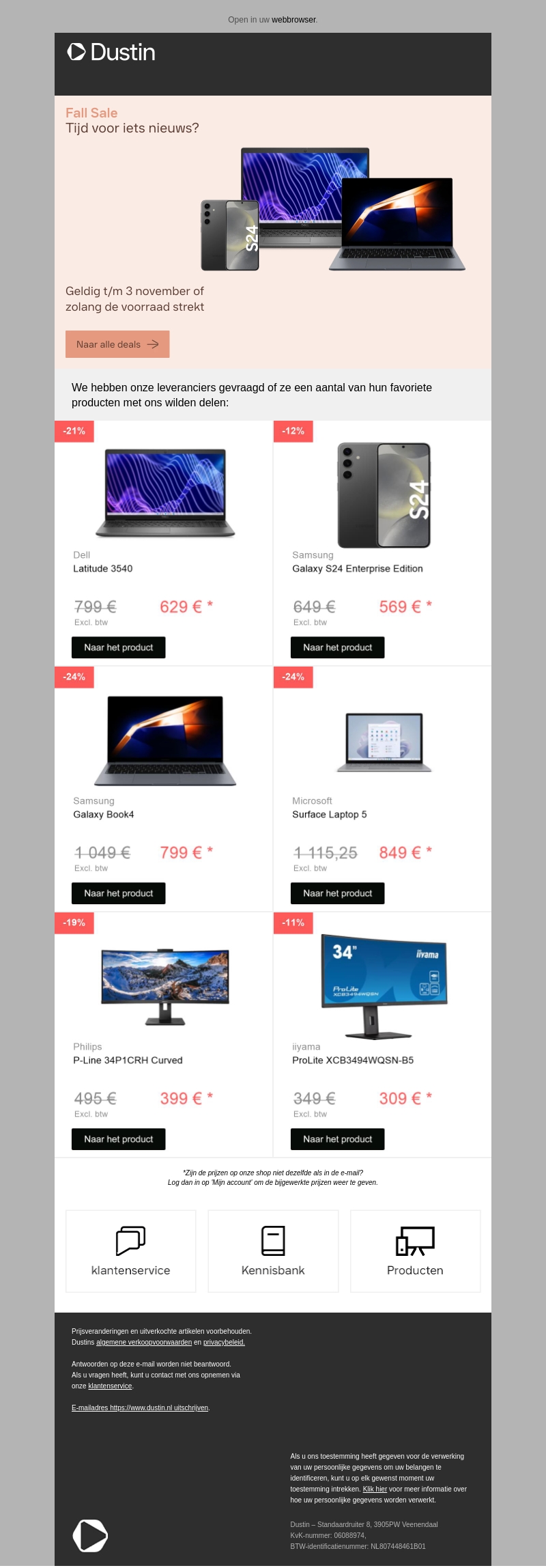
Task: Tap the 'Naar alle deals' button
Action: [x=117, y=344]
